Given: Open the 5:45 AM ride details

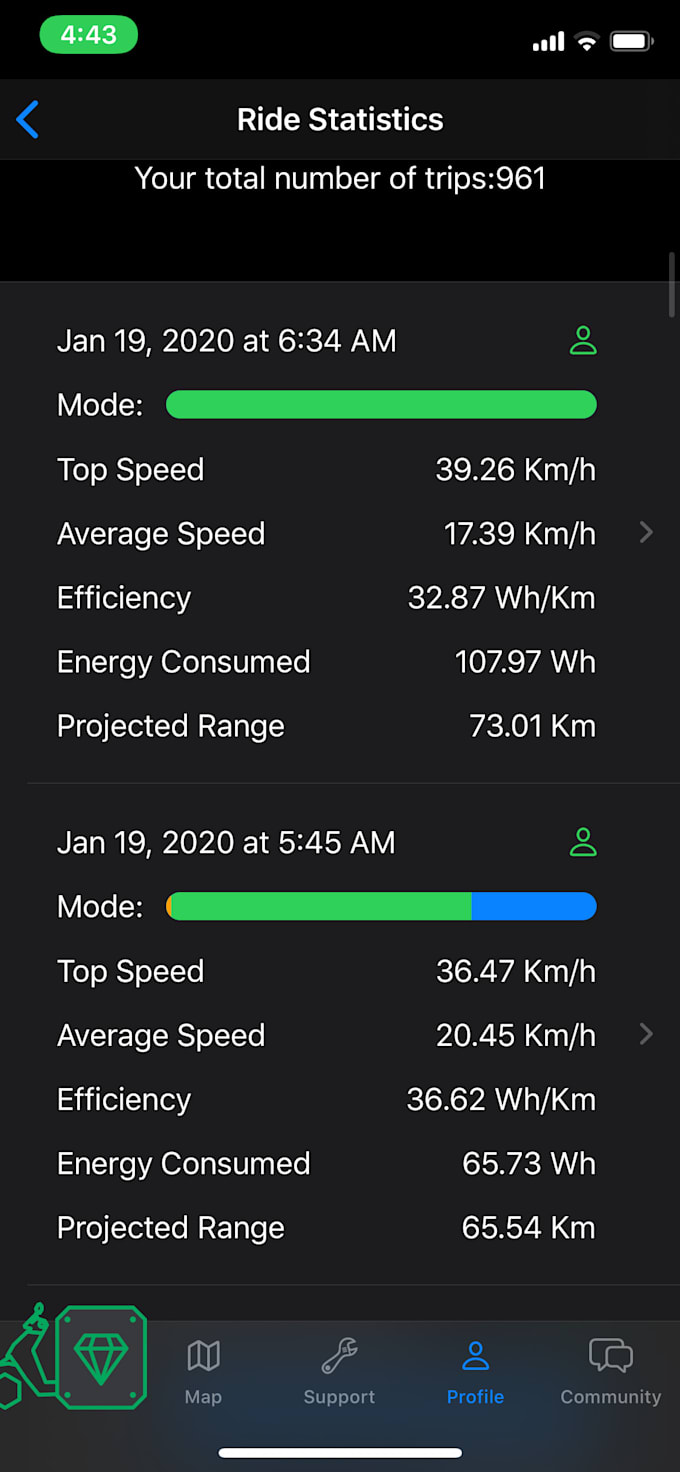Looking at the screenshot, I should point(646,1035).
